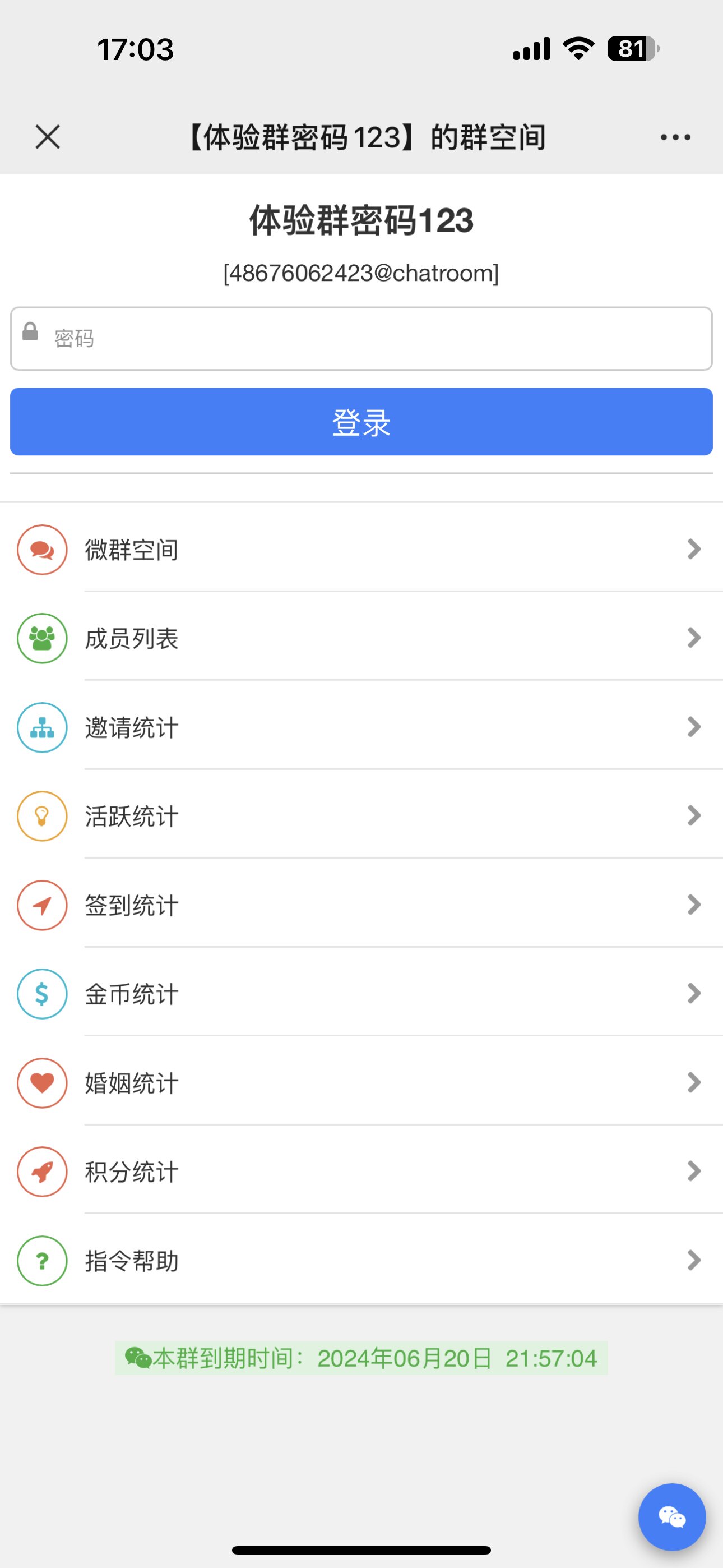Close the group space page

click(x=48, y=137)
